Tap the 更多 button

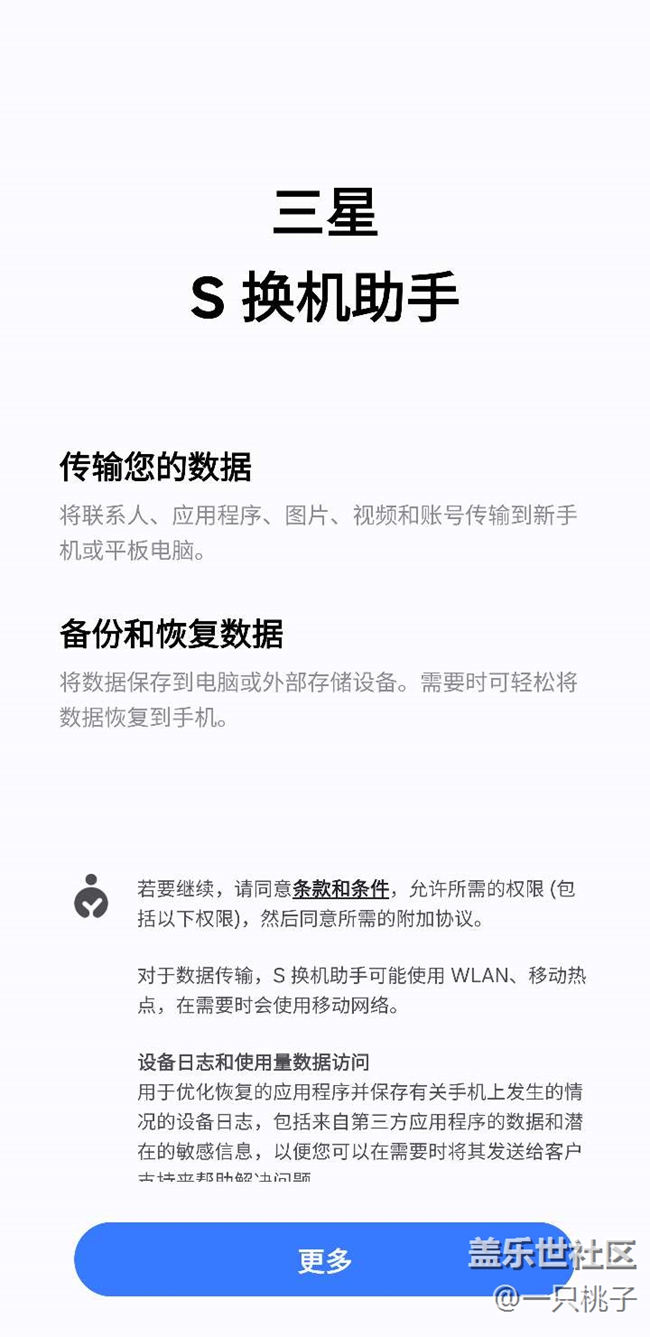[x=325, y=1259]
